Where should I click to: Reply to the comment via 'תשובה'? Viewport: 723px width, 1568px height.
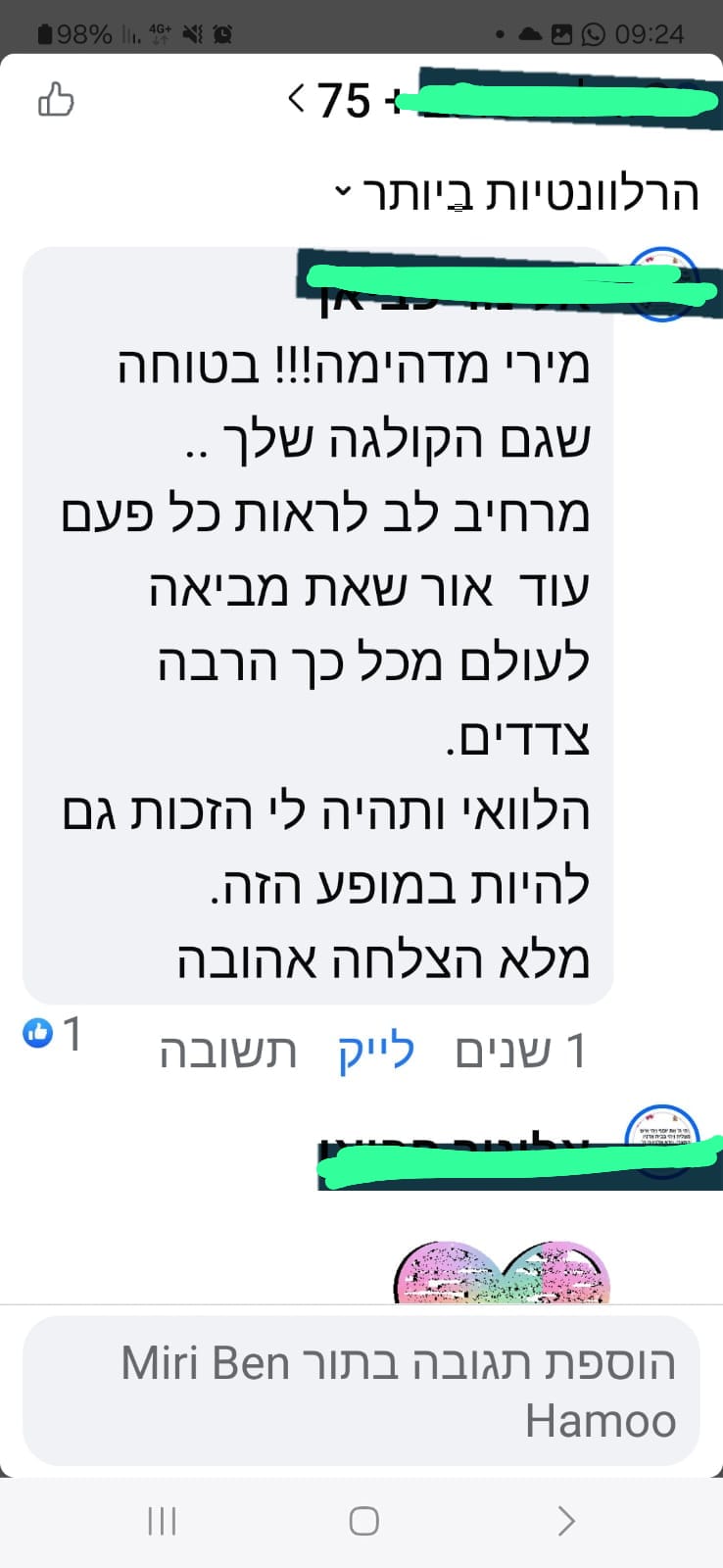click(x=228, y=1051)
